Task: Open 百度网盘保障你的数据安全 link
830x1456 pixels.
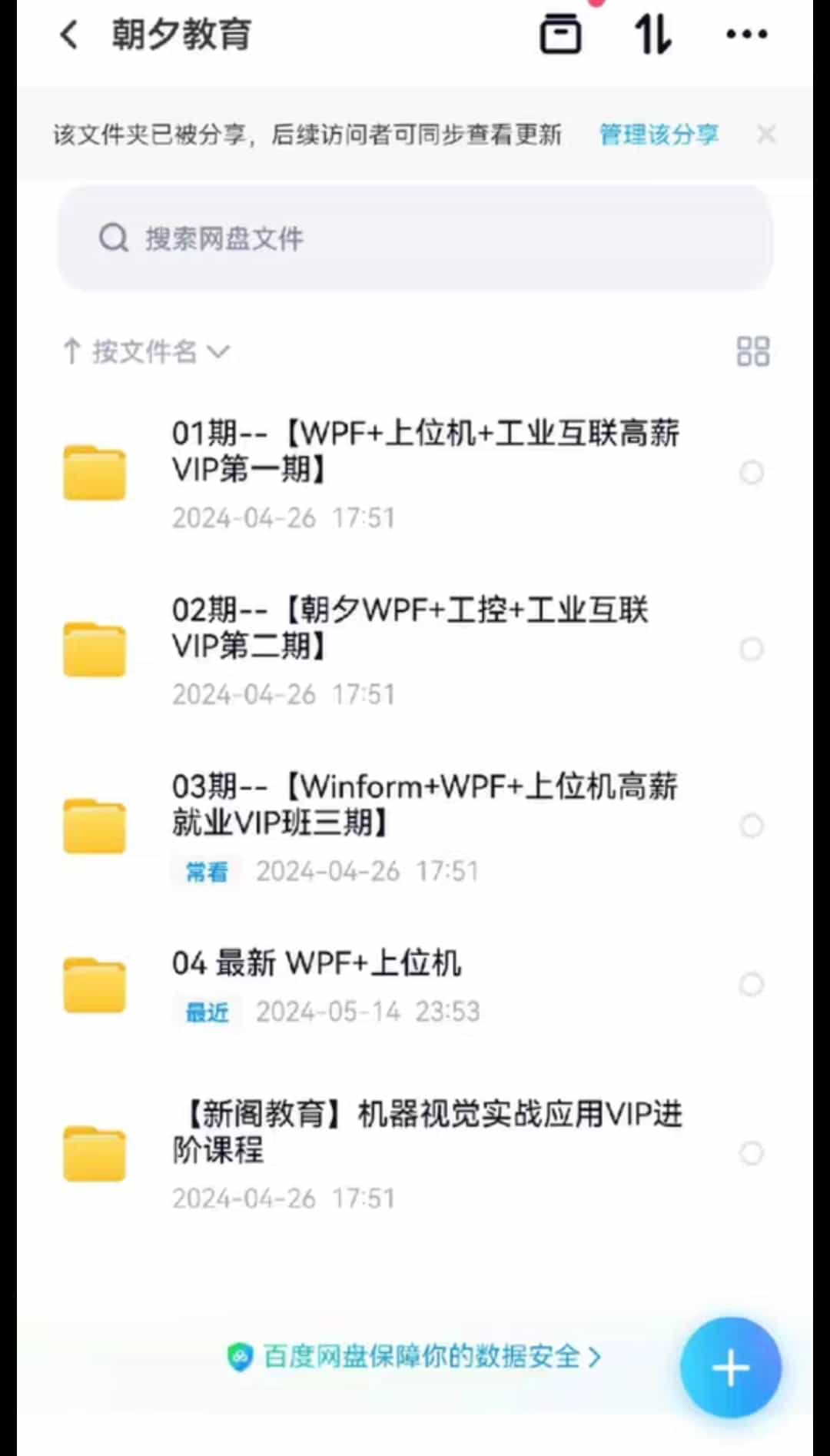Action: tap(415, 1357)
